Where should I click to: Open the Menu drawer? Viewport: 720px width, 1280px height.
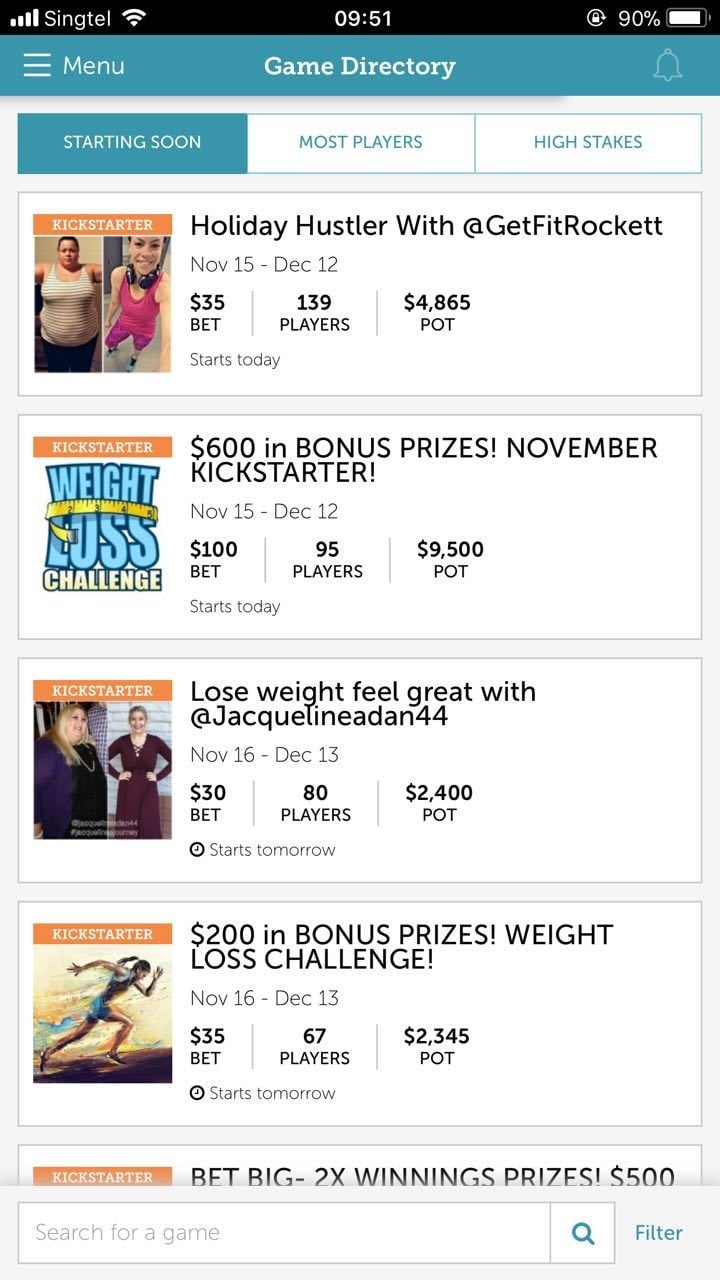pyautogui.click(x=75, y=66)
